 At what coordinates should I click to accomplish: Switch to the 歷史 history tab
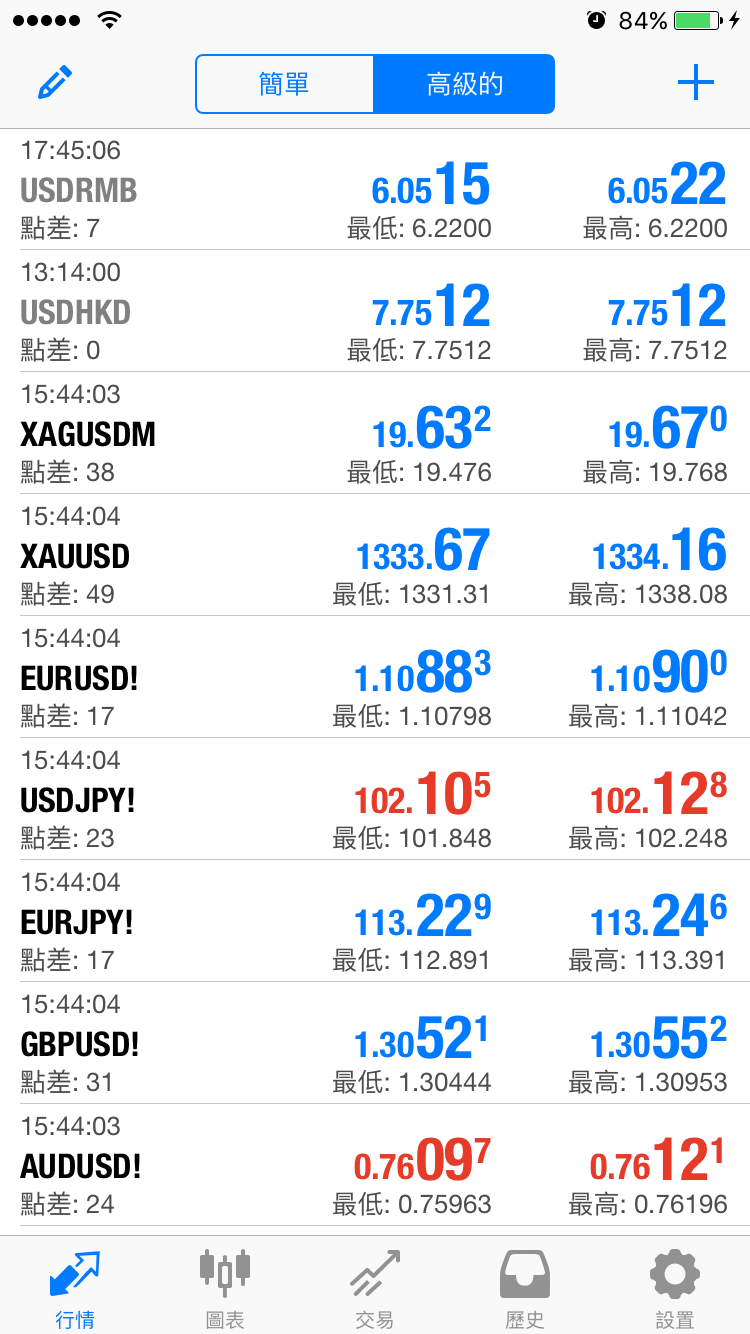(x=525, y=1286)
